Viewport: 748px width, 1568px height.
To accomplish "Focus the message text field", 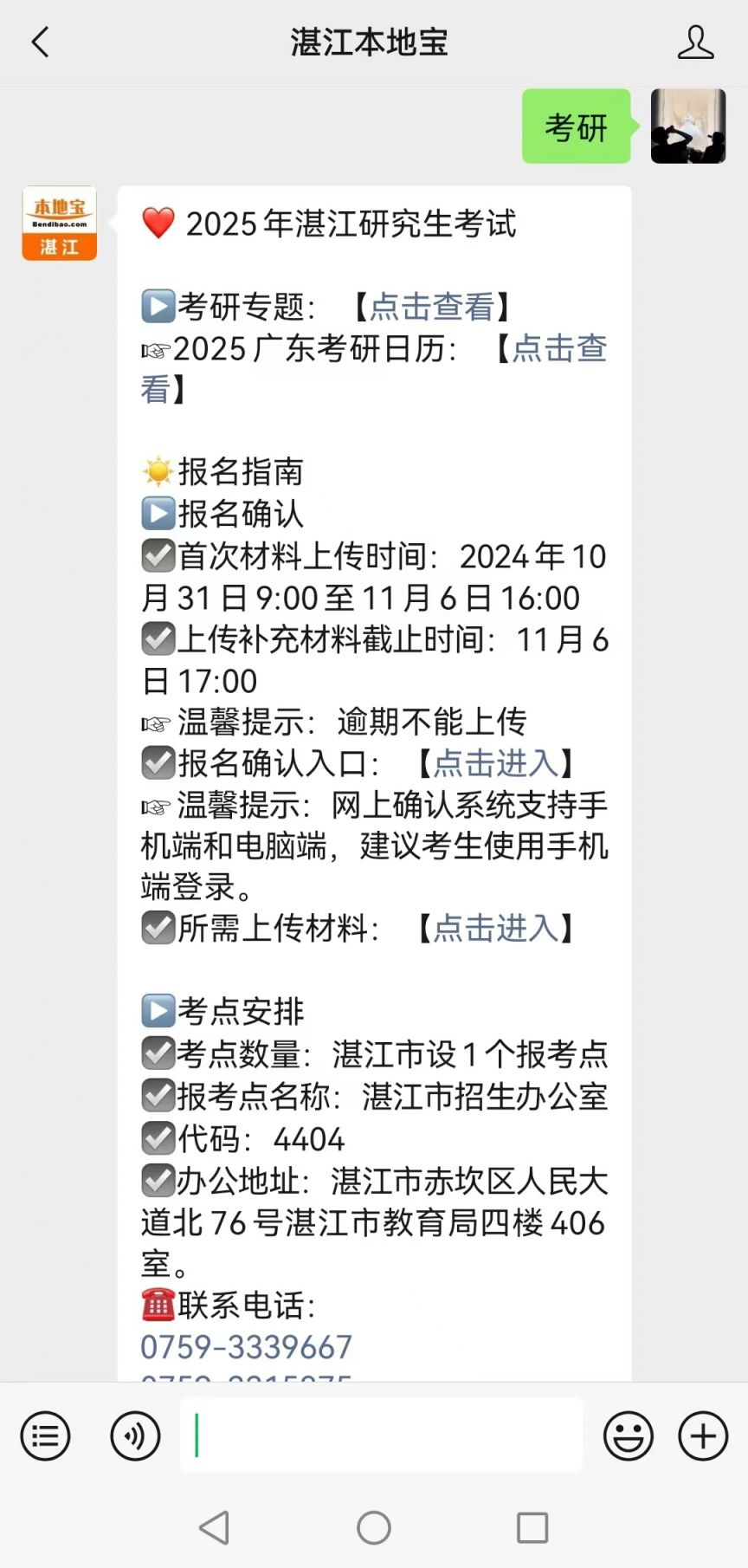I will [381, 1435].
